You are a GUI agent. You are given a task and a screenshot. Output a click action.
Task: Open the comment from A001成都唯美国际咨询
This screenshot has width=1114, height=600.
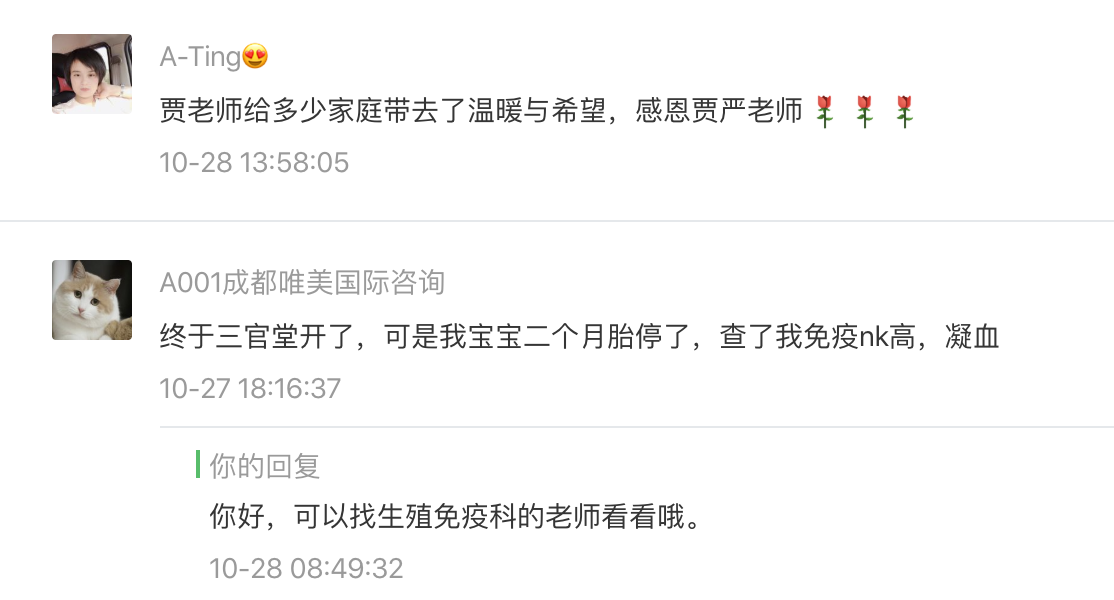click(x=579, y=337)
